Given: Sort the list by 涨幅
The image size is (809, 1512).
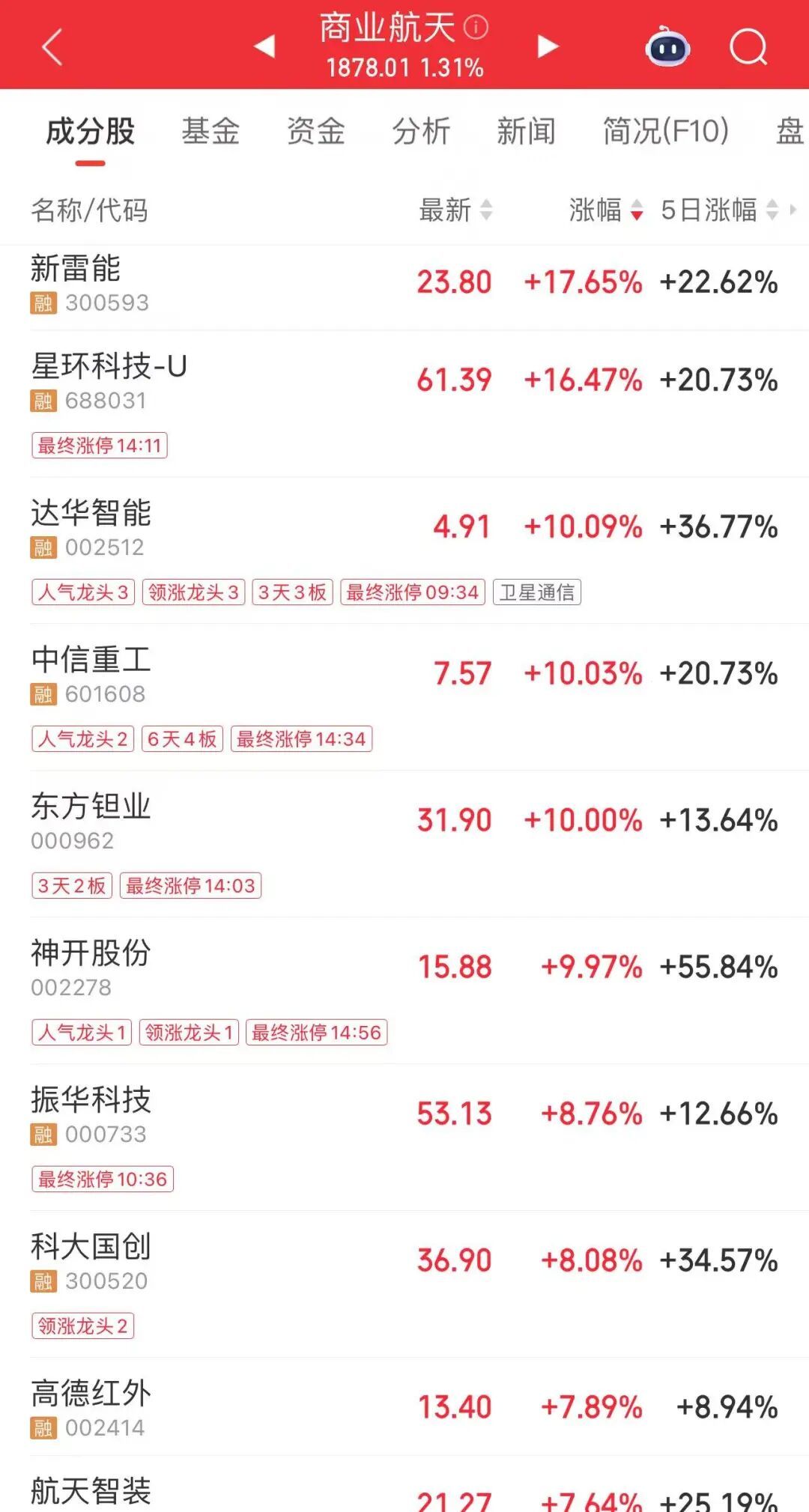Looking at the screenshot, I should point(605,210).
